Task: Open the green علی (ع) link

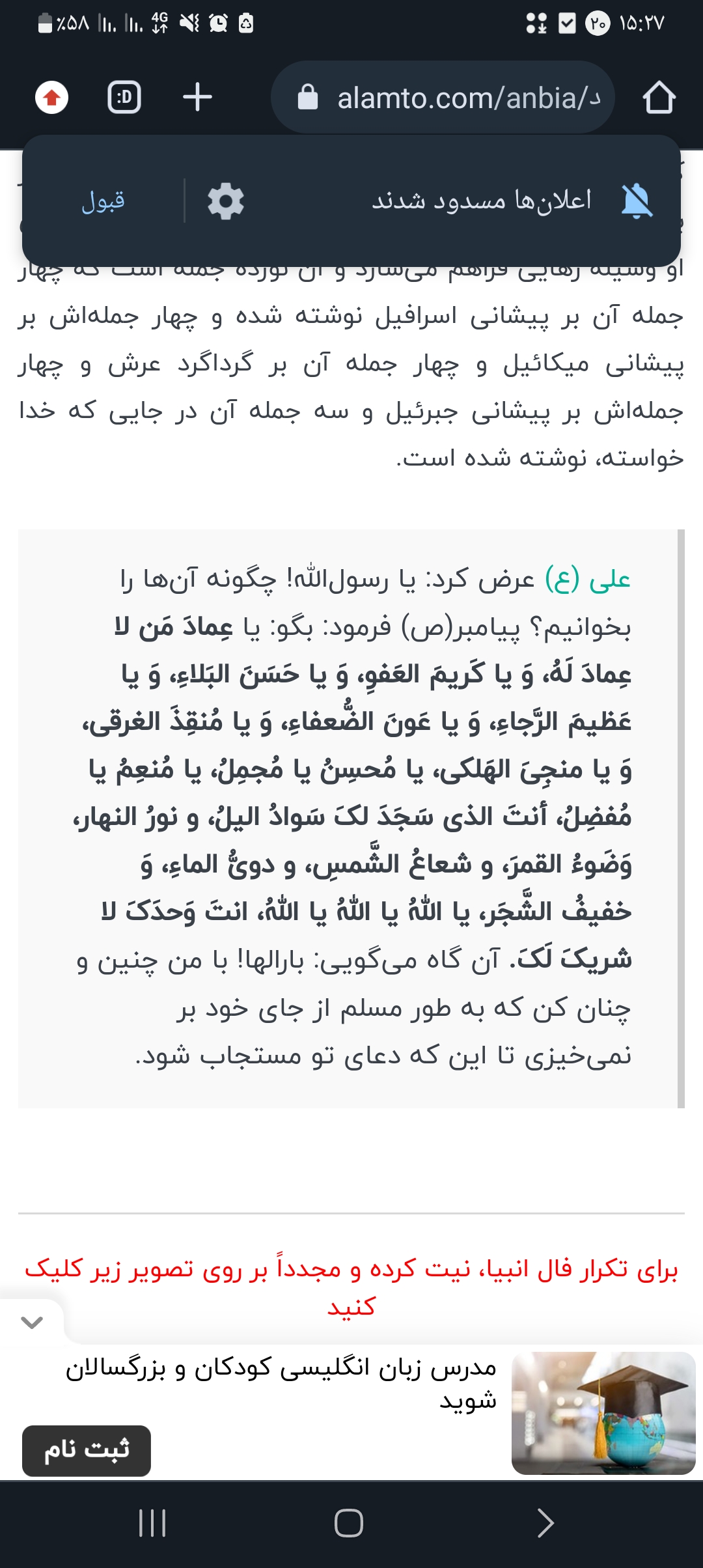Action: point(588,579)
